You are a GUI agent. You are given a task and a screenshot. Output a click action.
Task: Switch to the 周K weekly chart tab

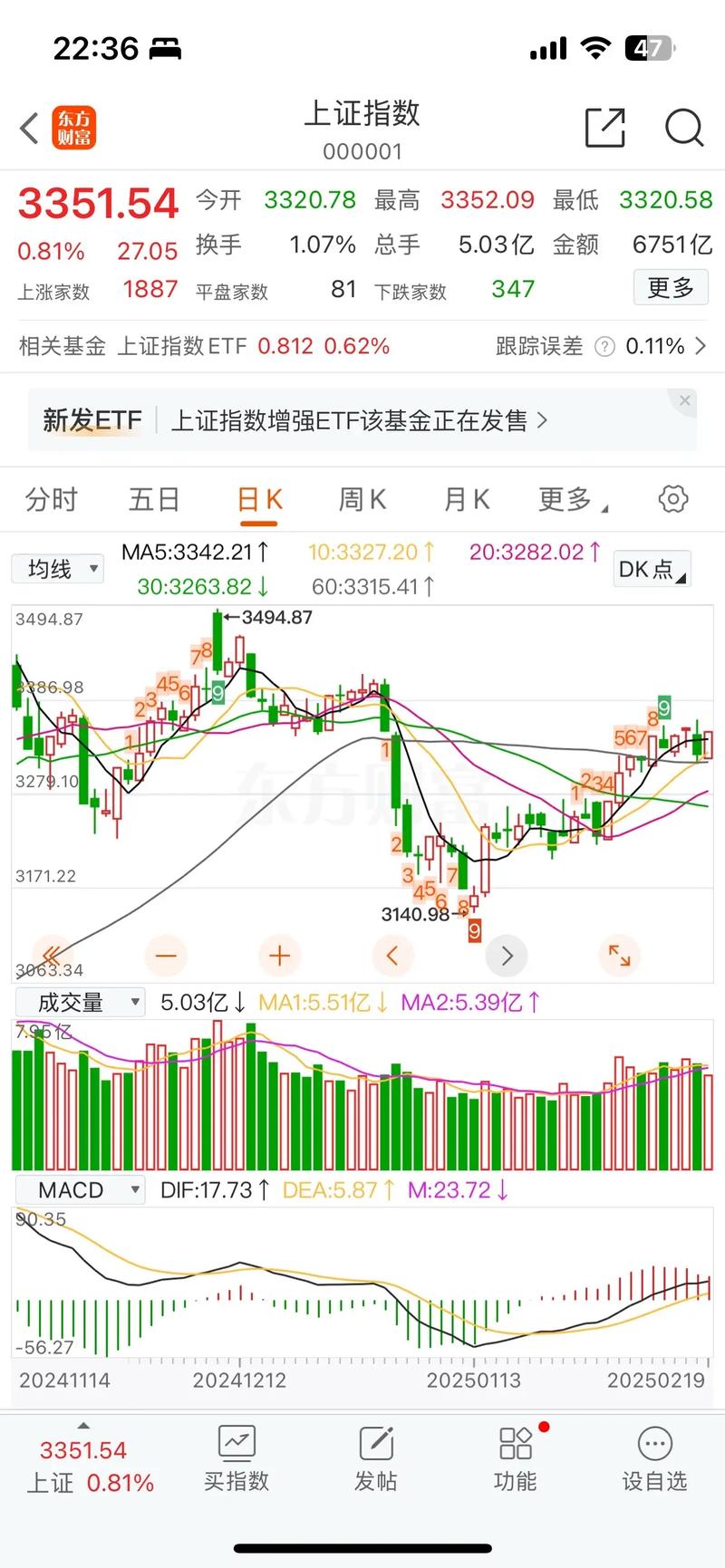(x=362, y=499)
